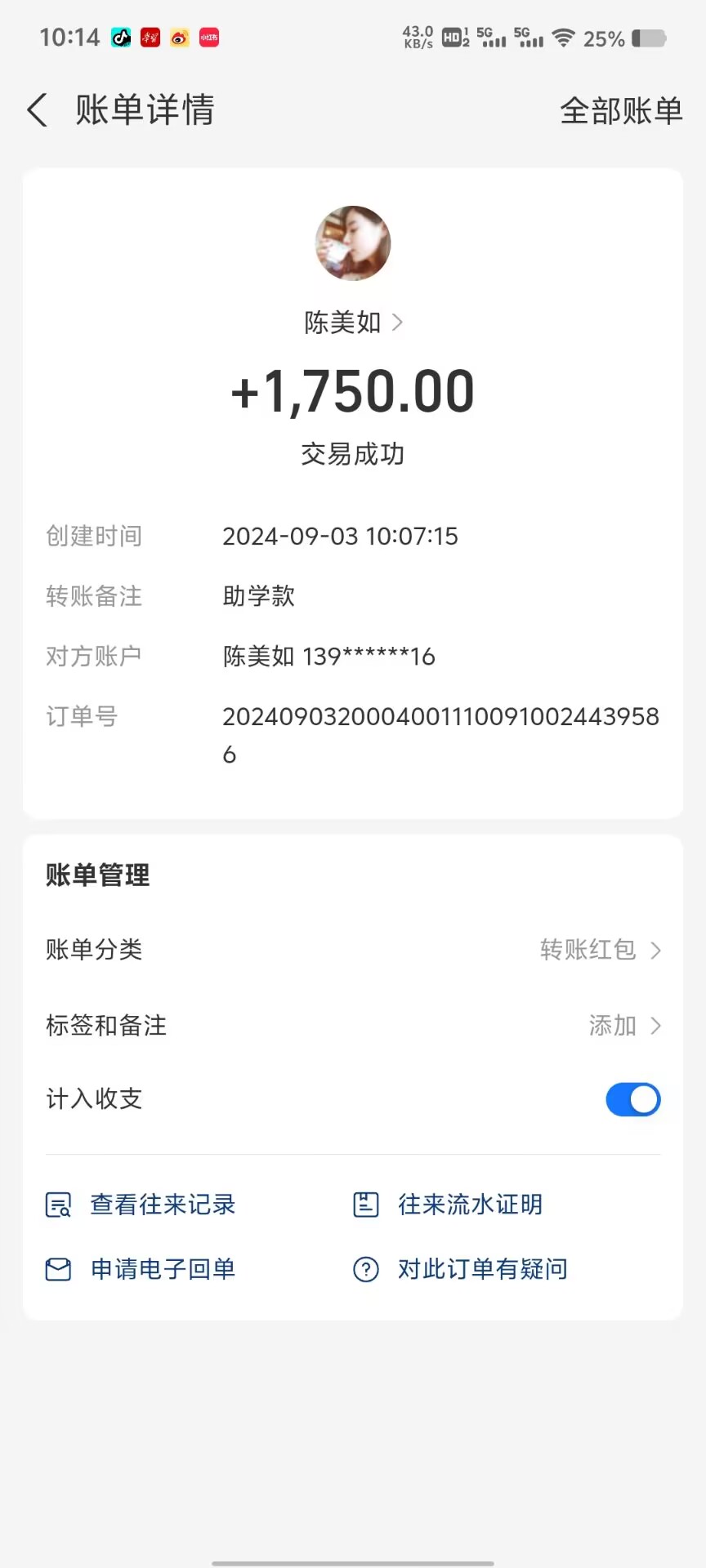706x1568 pixels.
Task: Toggle off the 计入收支 switch
Action: 632,1099
